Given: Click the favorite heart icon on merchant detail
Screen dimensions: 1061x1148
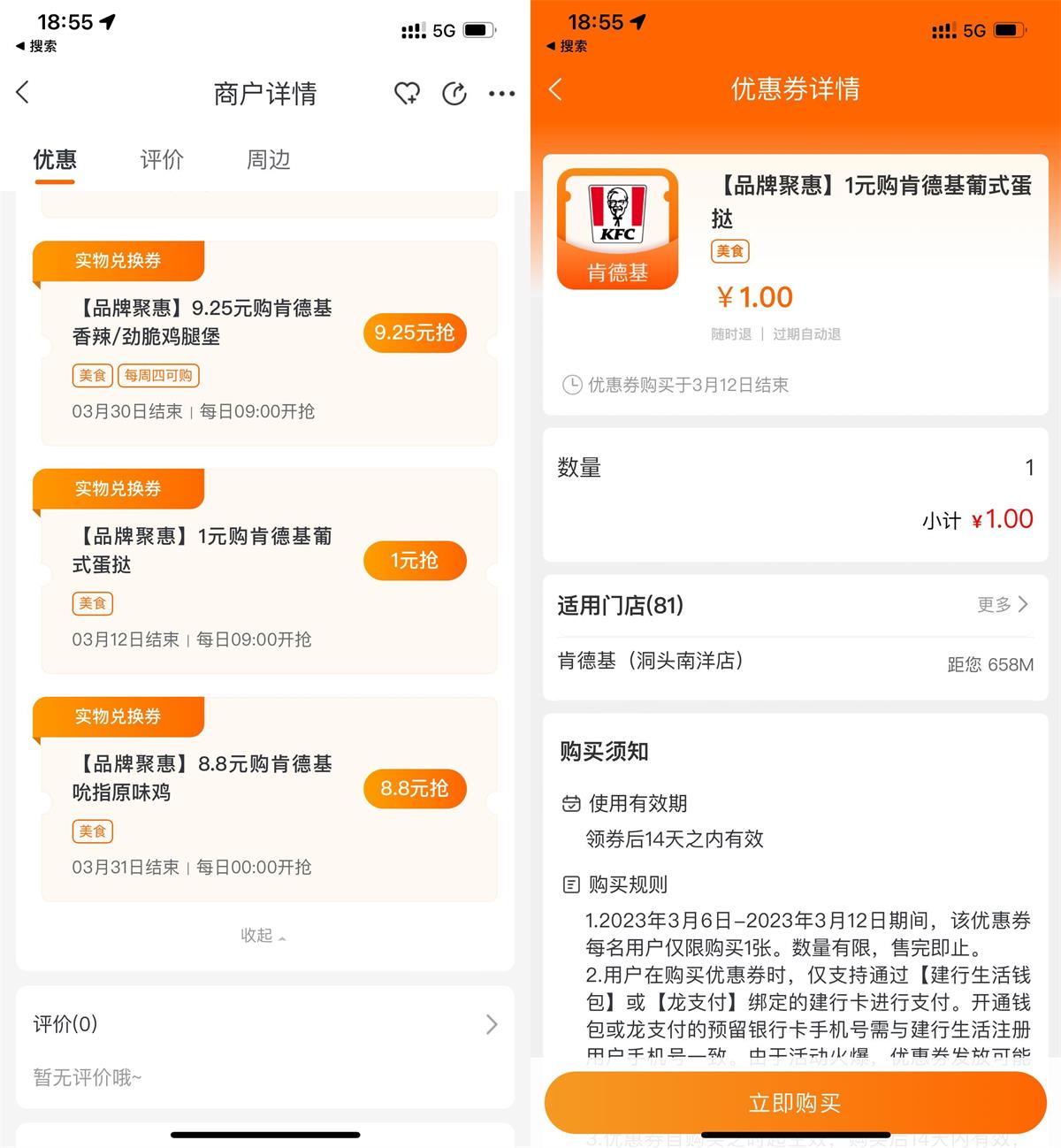Looking at the screenshot, I should (407, 92).
